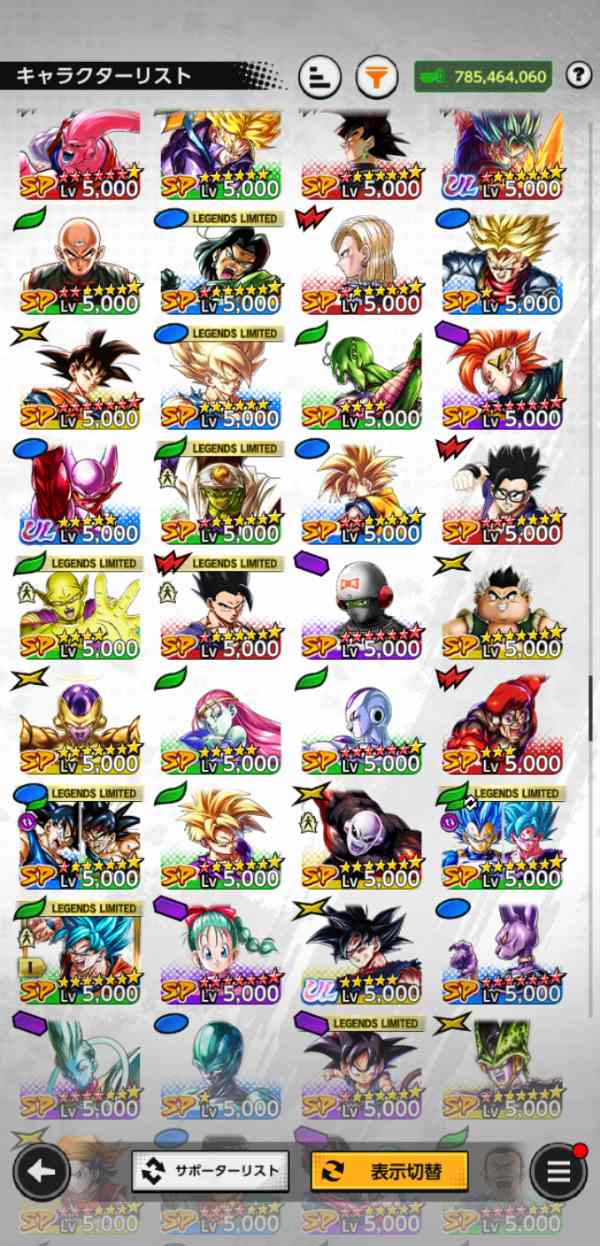Image resolution: width=600 pixels, height=1246 pixels.
Task: Open the character filter funnel
Action: tap(375, 76)
